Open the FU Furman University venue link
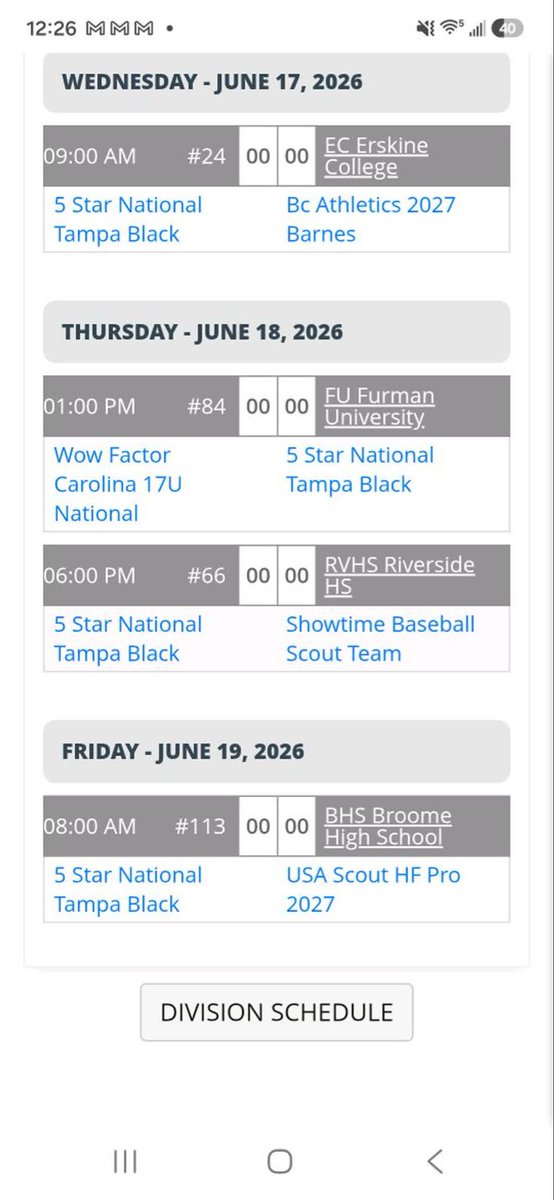This screenshot has width=554, height=1200. coord(379,407)
